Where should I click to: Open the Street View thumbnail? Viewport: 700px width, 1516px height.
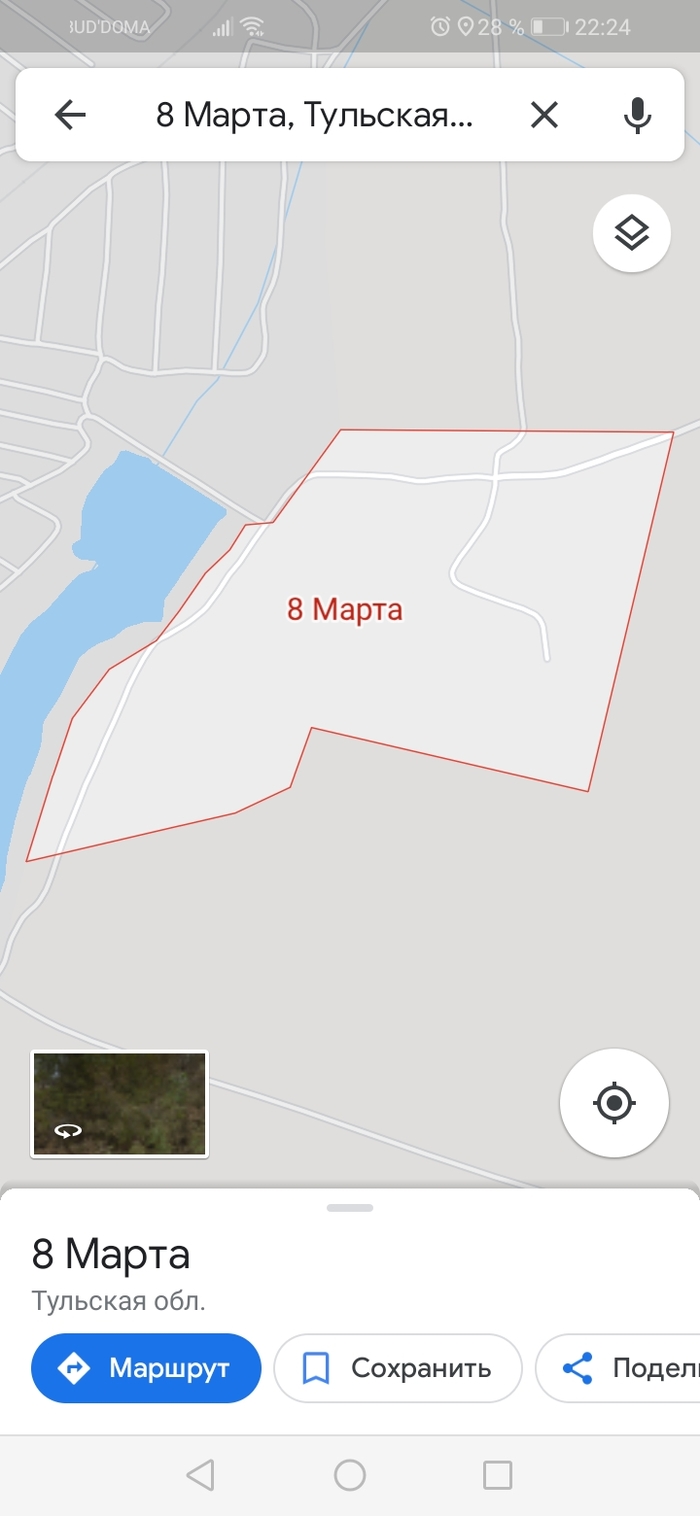coord(120,1104)
